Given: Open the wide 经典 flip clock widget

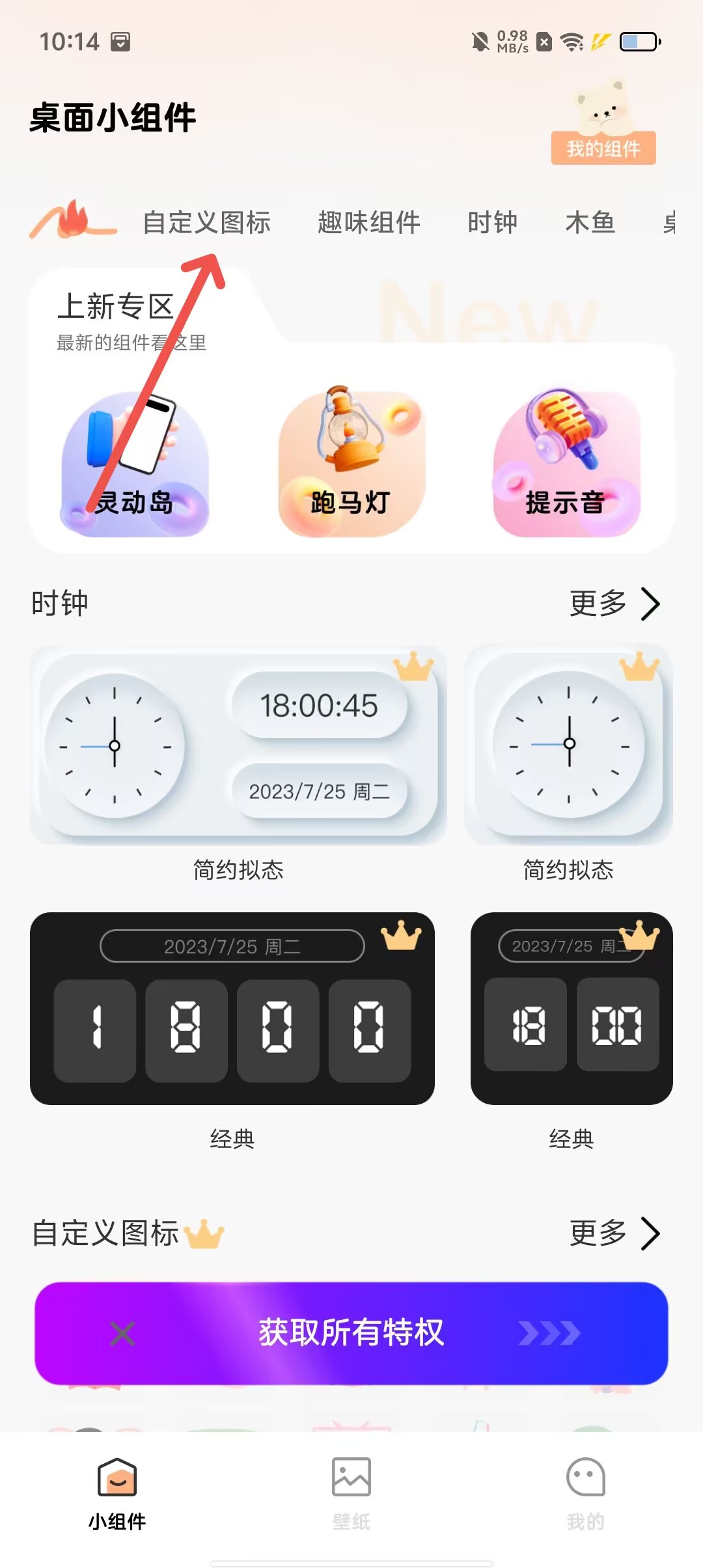Looking at the screenshot, I should click(232, 1009).
